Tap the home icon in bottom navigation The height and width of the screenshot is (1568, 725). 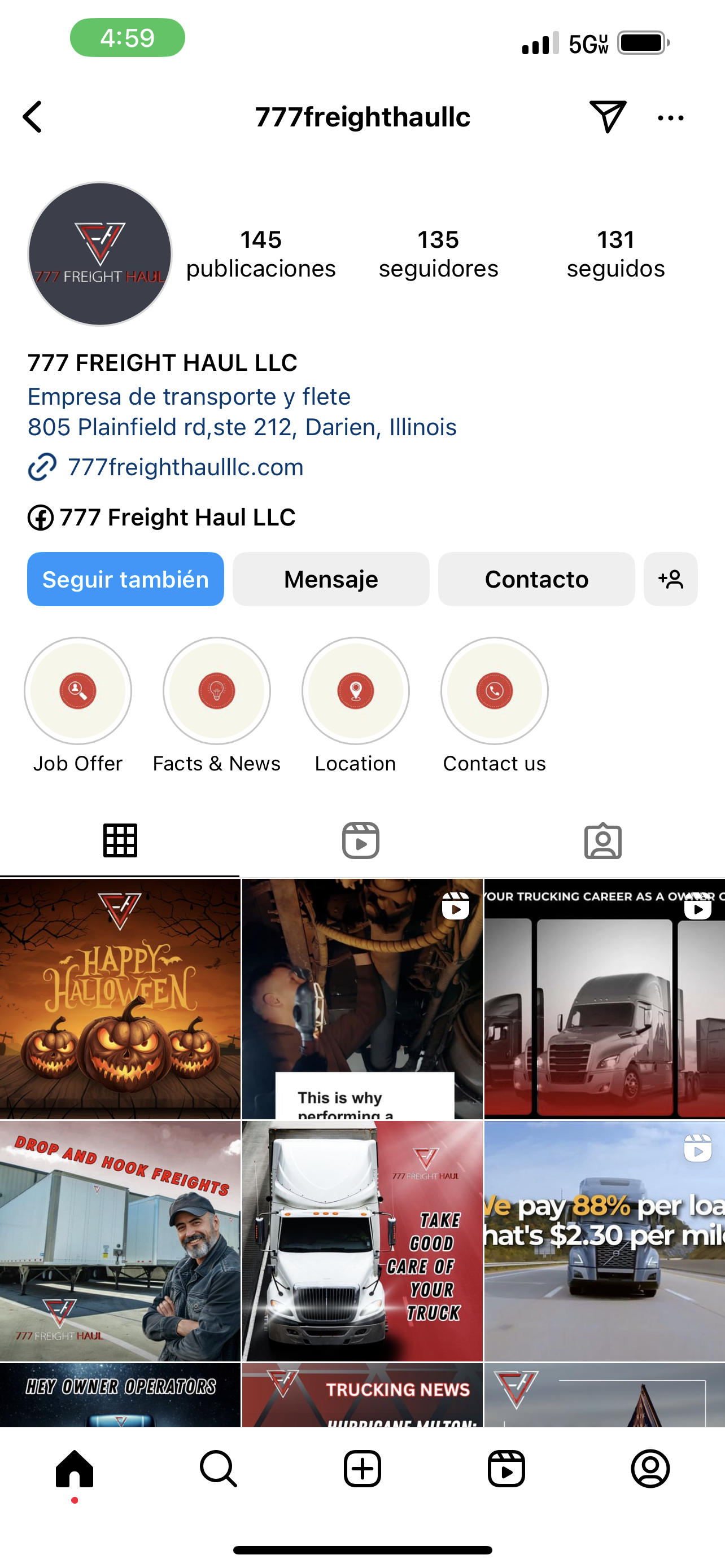[75, 1469]
